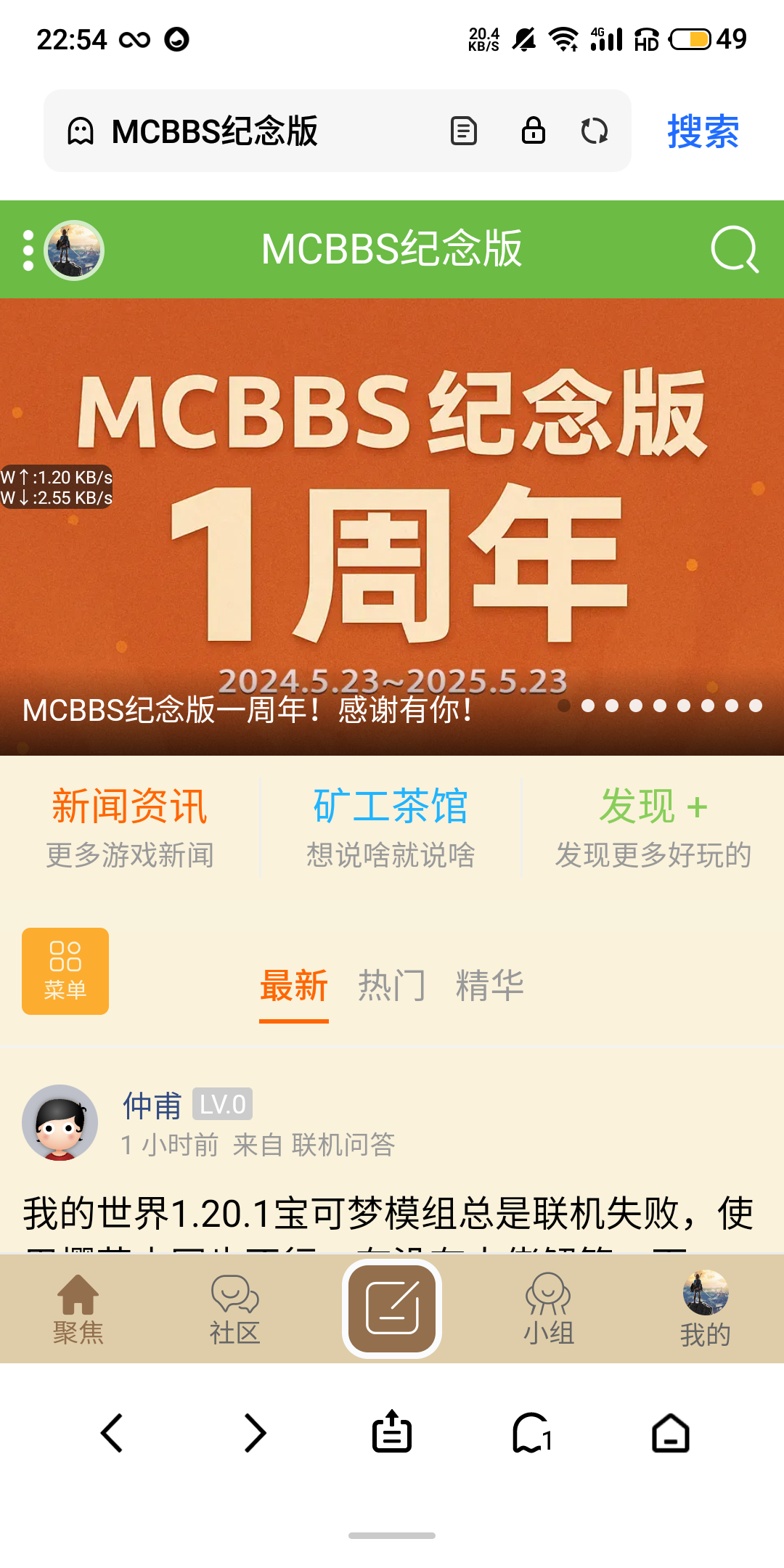The height and width of the screenshot is (1568, 784).
Task: Compose a new post
Action: click(x=392, y=1308)
